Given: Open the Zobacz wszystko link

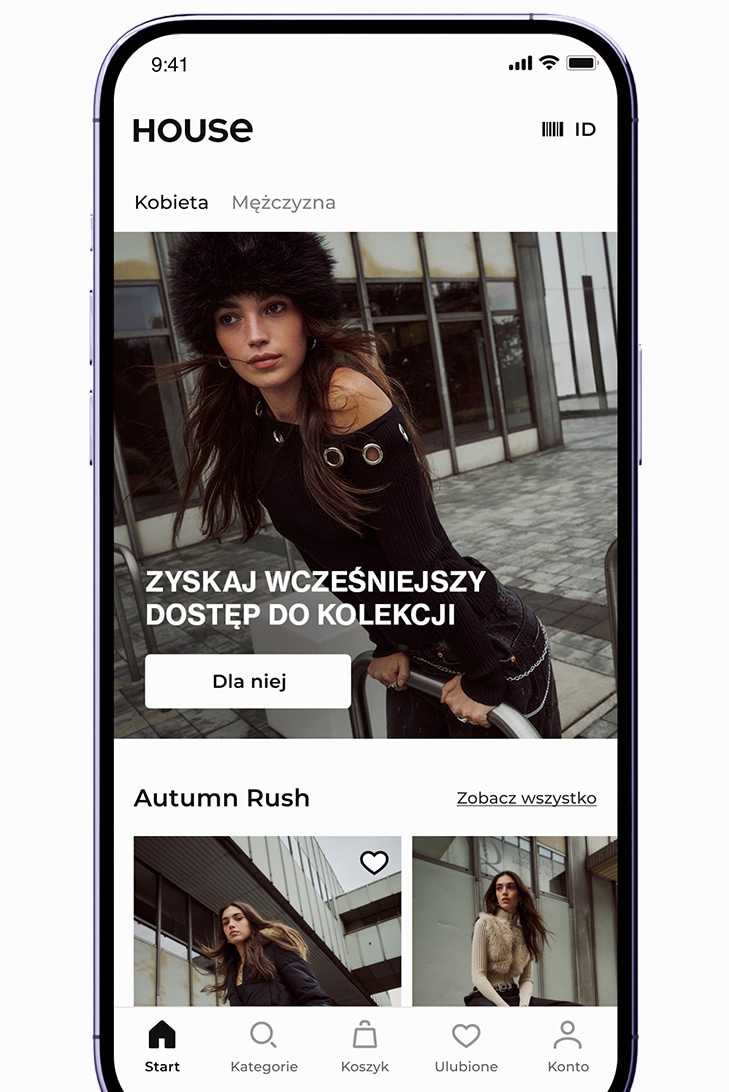Looking at the screenshot, I should point(526,798).
